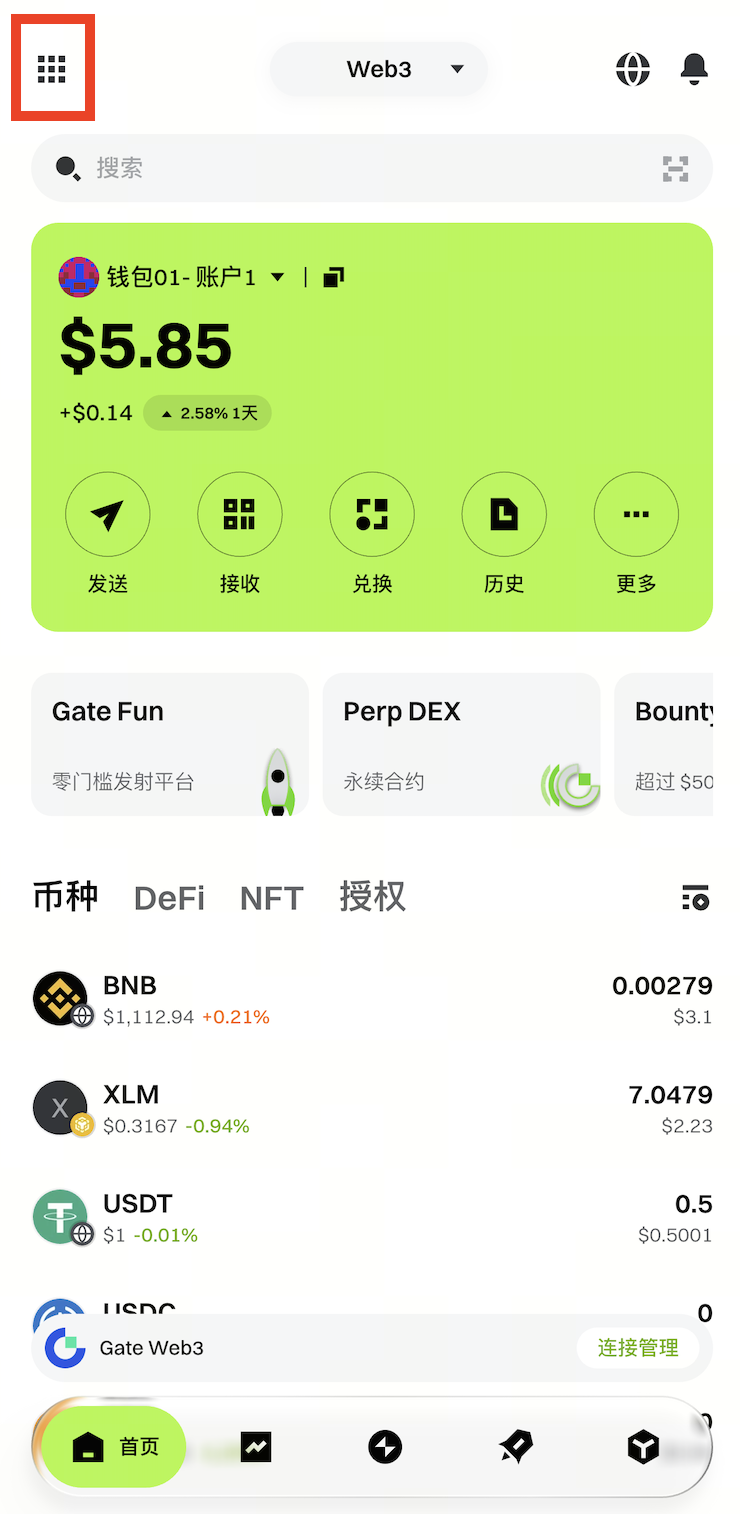Tap the 连接管理 connection management button

coord(638,1348)
